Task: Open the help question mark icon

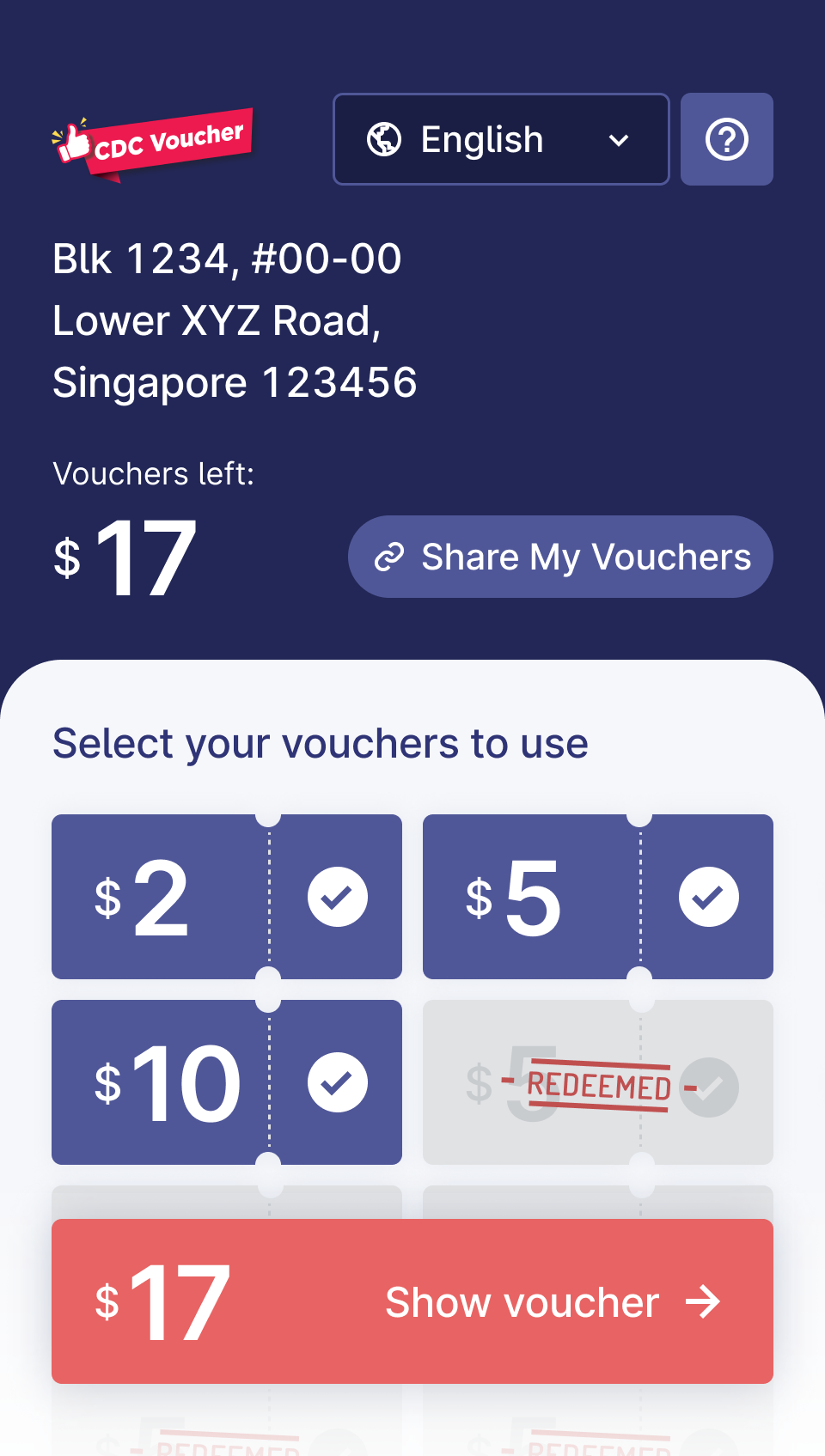Action: [x=727, y=139]
